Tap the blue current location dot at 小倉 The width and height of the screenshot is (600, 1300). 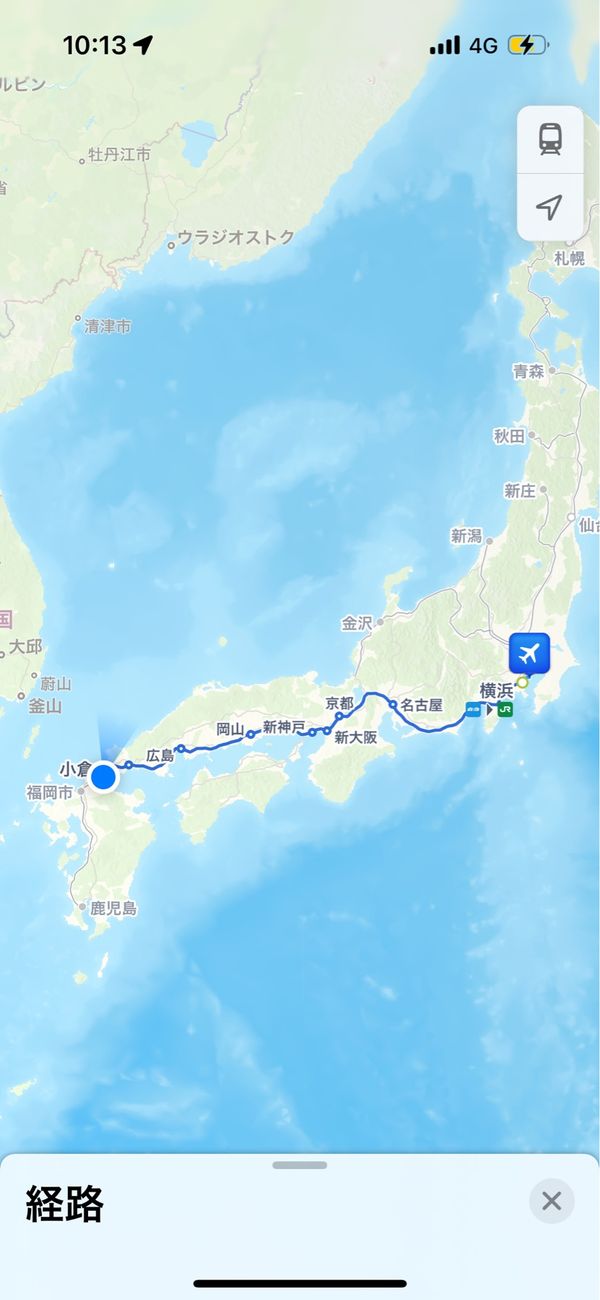click(x=103, y=776)
